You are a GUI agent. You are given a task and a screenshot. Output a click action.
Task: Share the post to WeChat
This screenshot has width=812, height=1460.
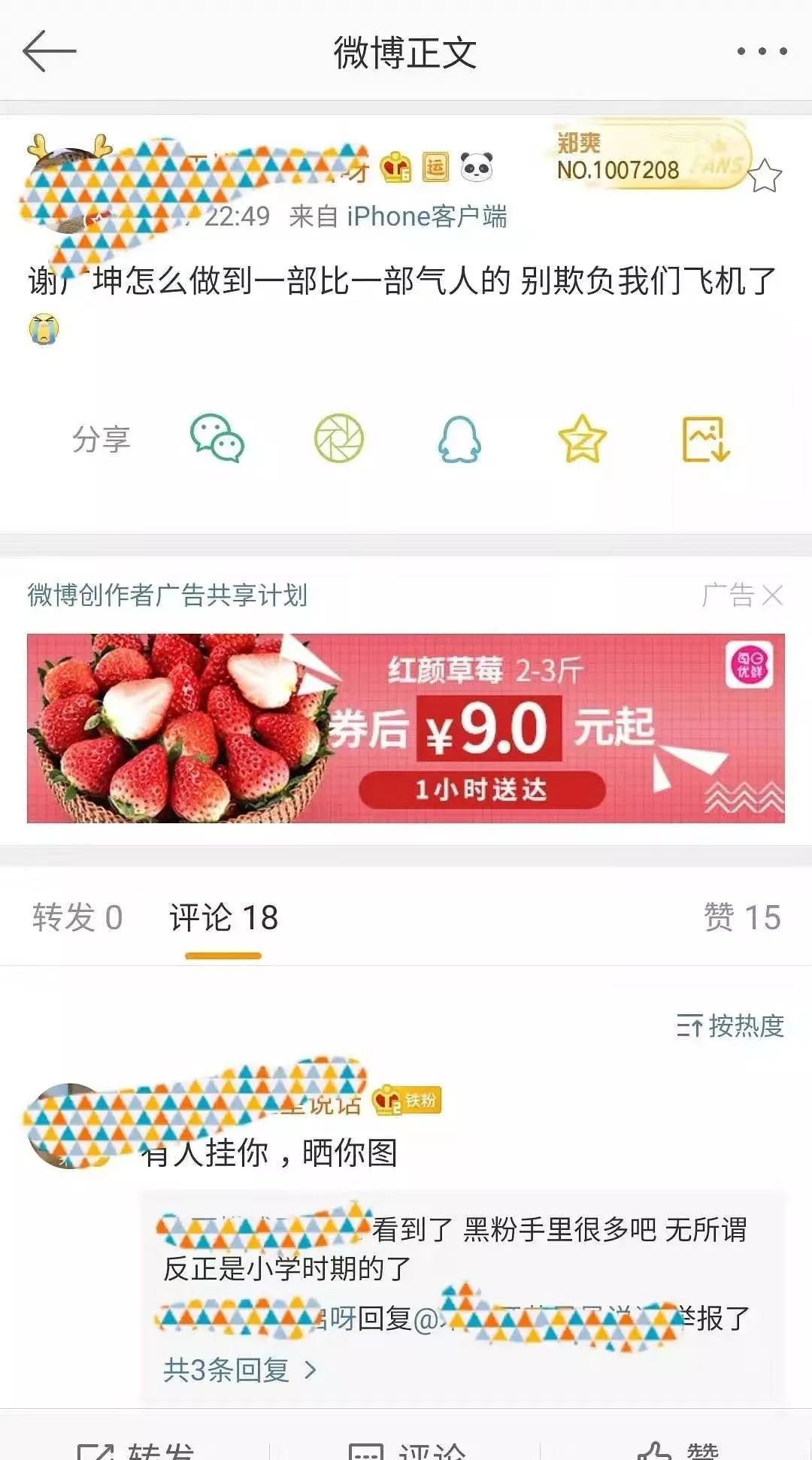point(217,438)
